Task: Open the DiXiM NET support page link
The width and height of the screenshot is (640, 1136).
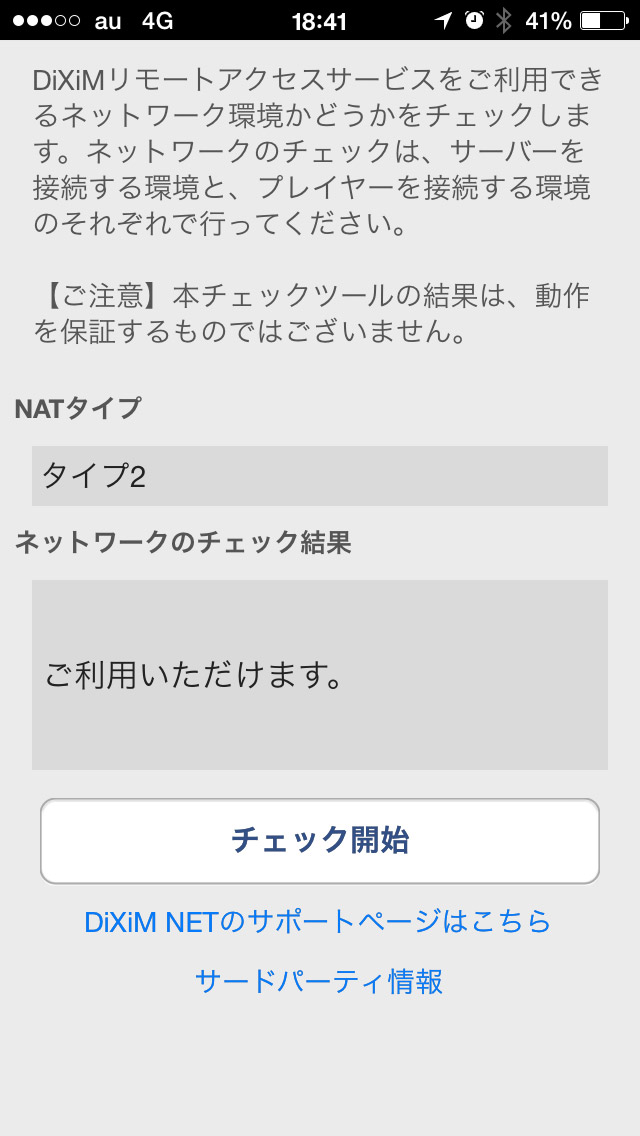Action: coord(318,922)
